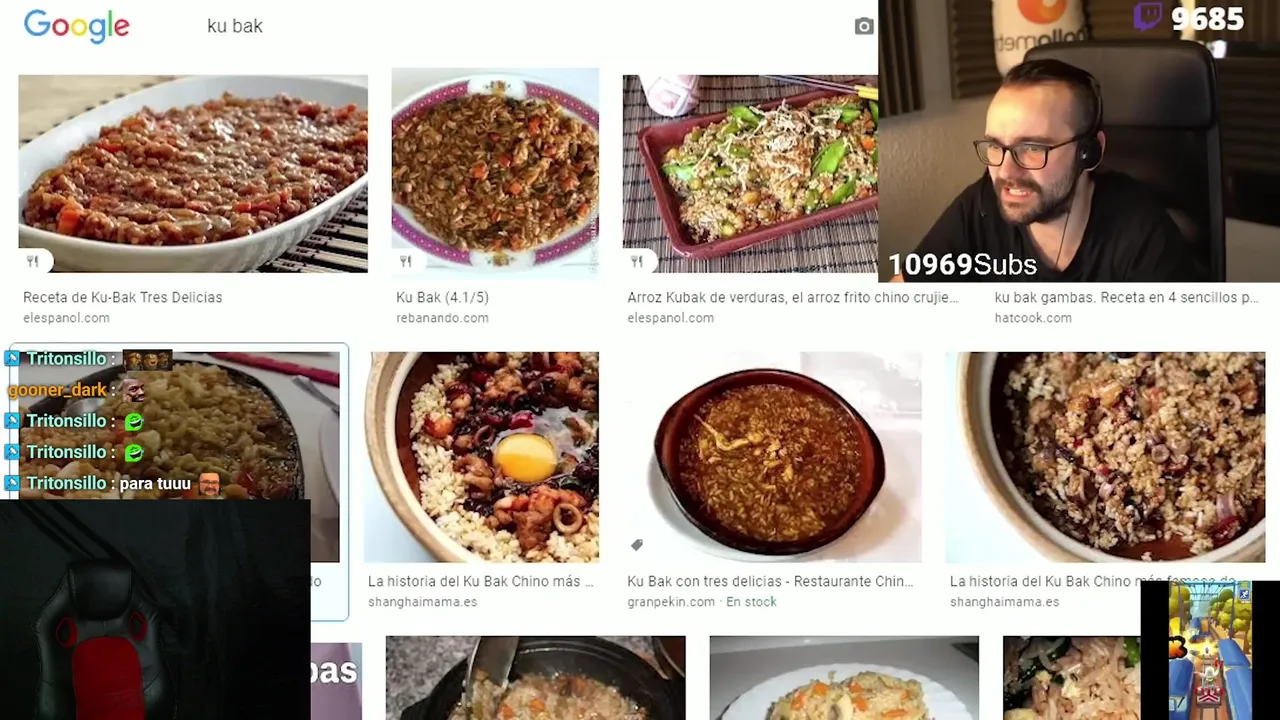
Task: Open Arroz Kubak de verduras image result
Action: [750, 172]
